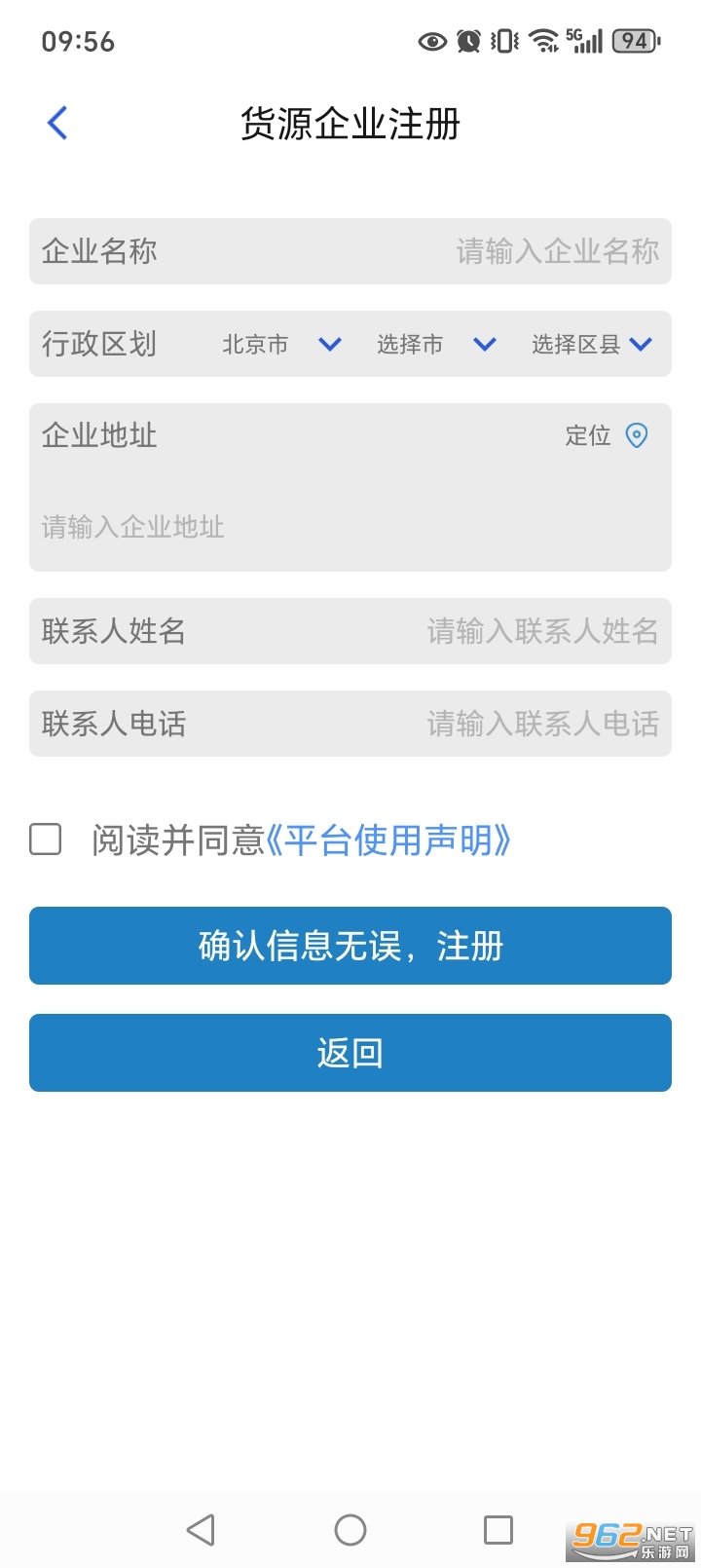Tap the 货源企业注册 page title

(350, 125)
